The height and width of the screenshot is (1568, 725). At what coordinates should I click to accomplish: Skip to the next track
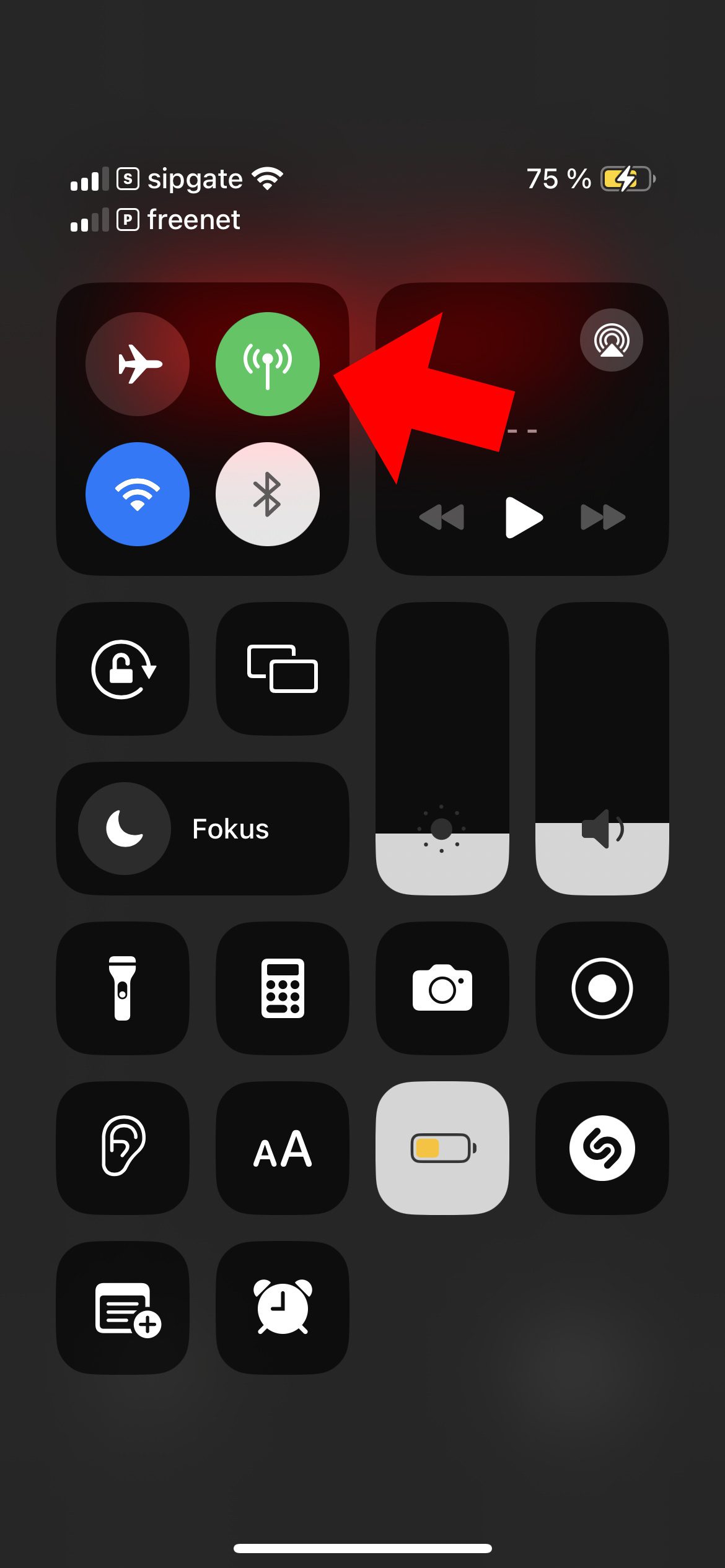pos(602,517)
